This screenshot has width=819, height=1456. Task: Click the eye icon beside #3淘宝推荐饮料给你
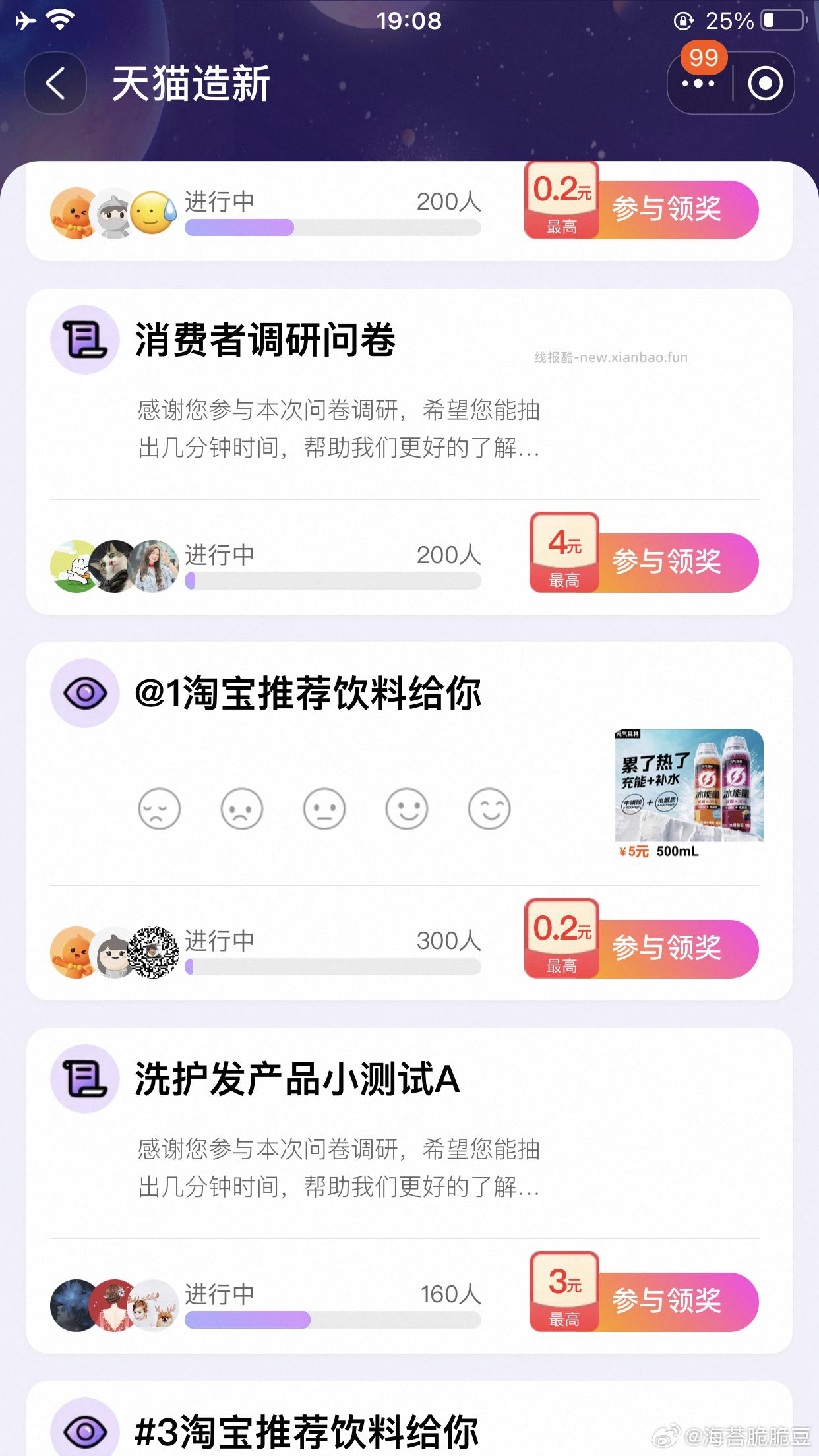[x=84, y=1430]
